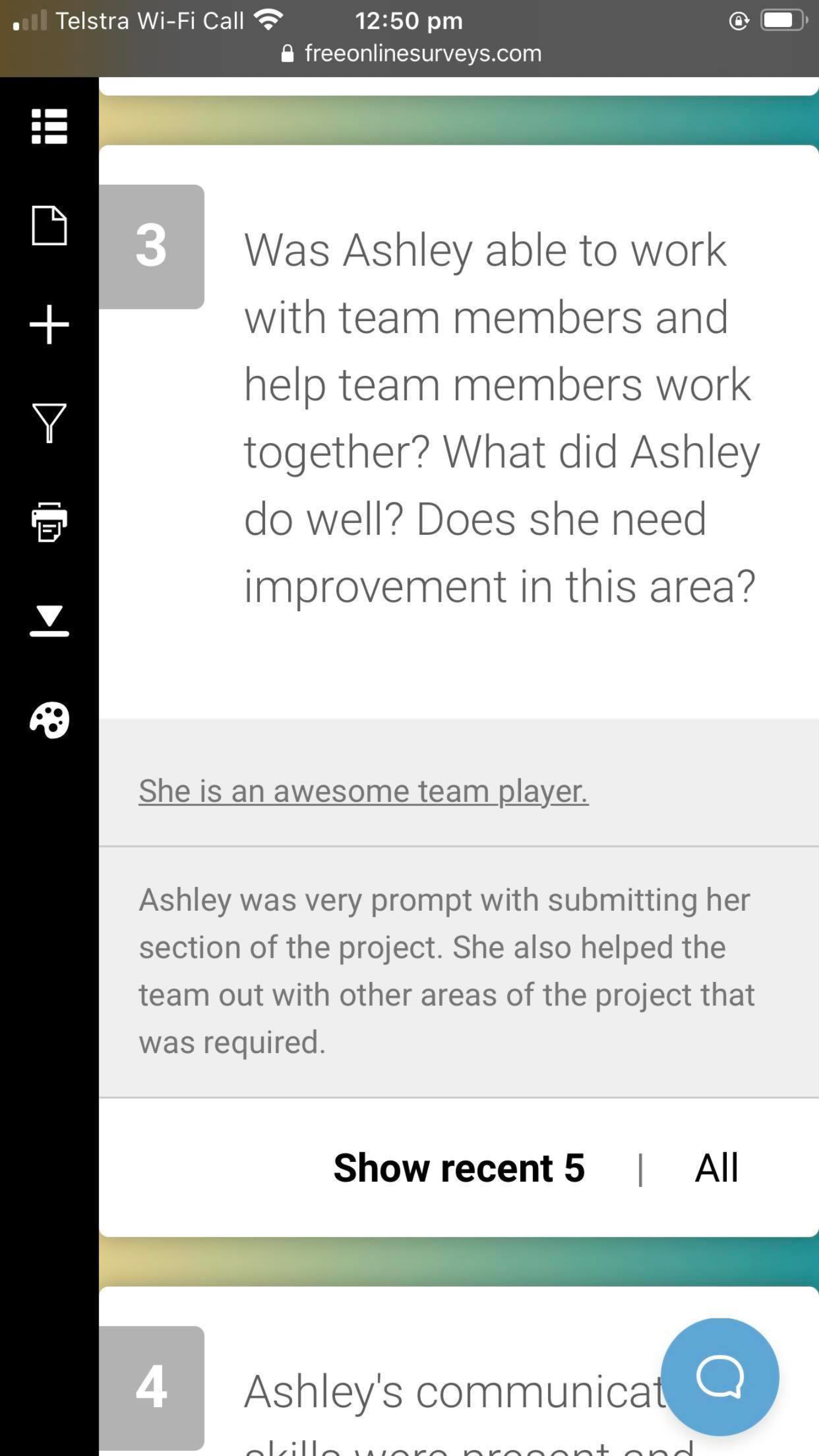
Task: Open the chat support bubble
Action: point(720,1377)
